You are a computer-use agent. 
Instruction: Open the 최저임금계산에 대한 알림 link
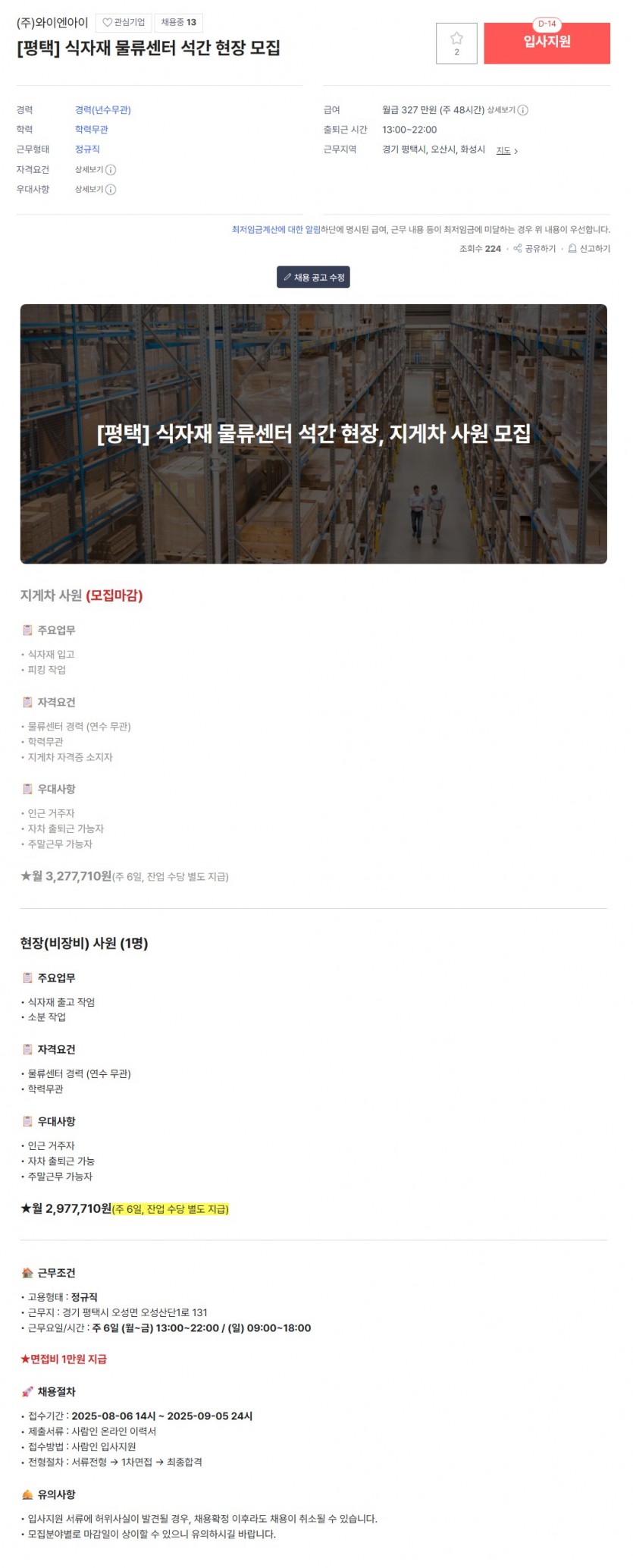276,229
